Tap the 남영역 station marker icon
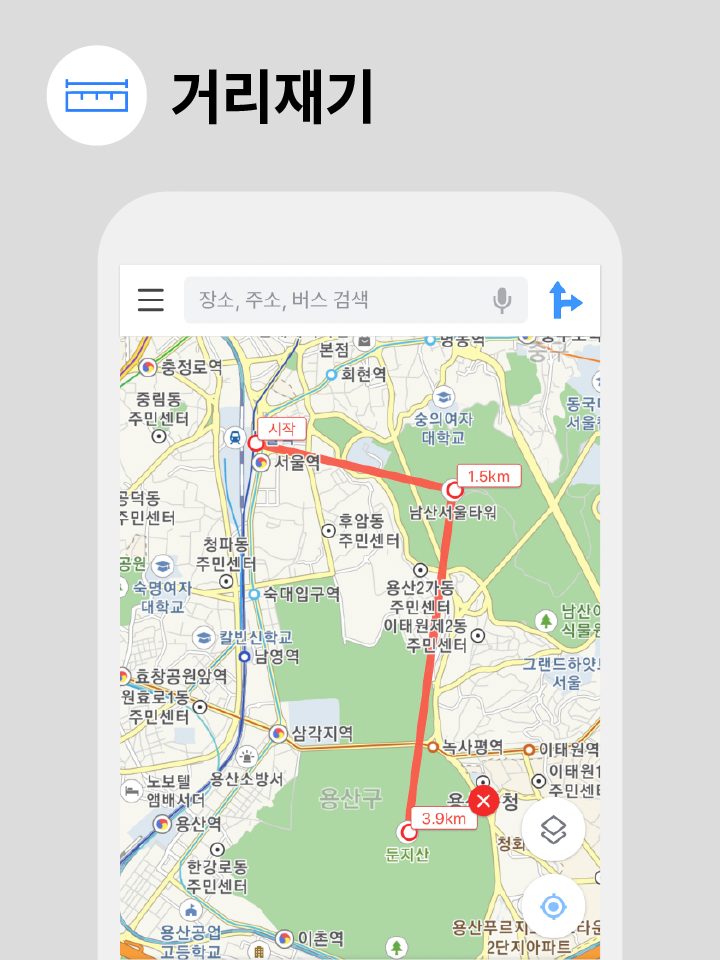This screenshot has height=960, width=720. coord(245,657)
